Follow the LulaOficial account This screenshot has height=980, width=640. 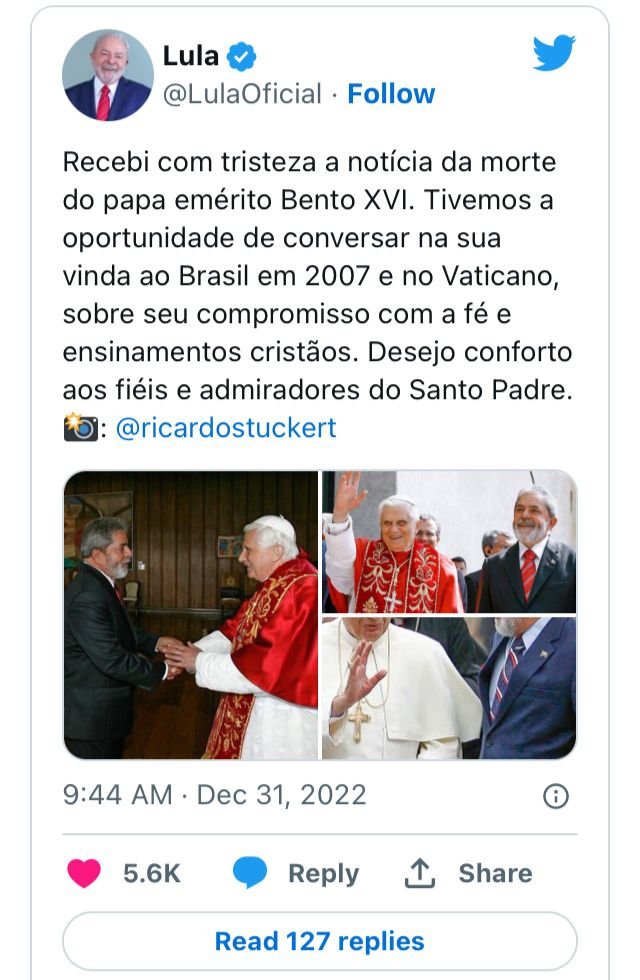pos(390,94)
